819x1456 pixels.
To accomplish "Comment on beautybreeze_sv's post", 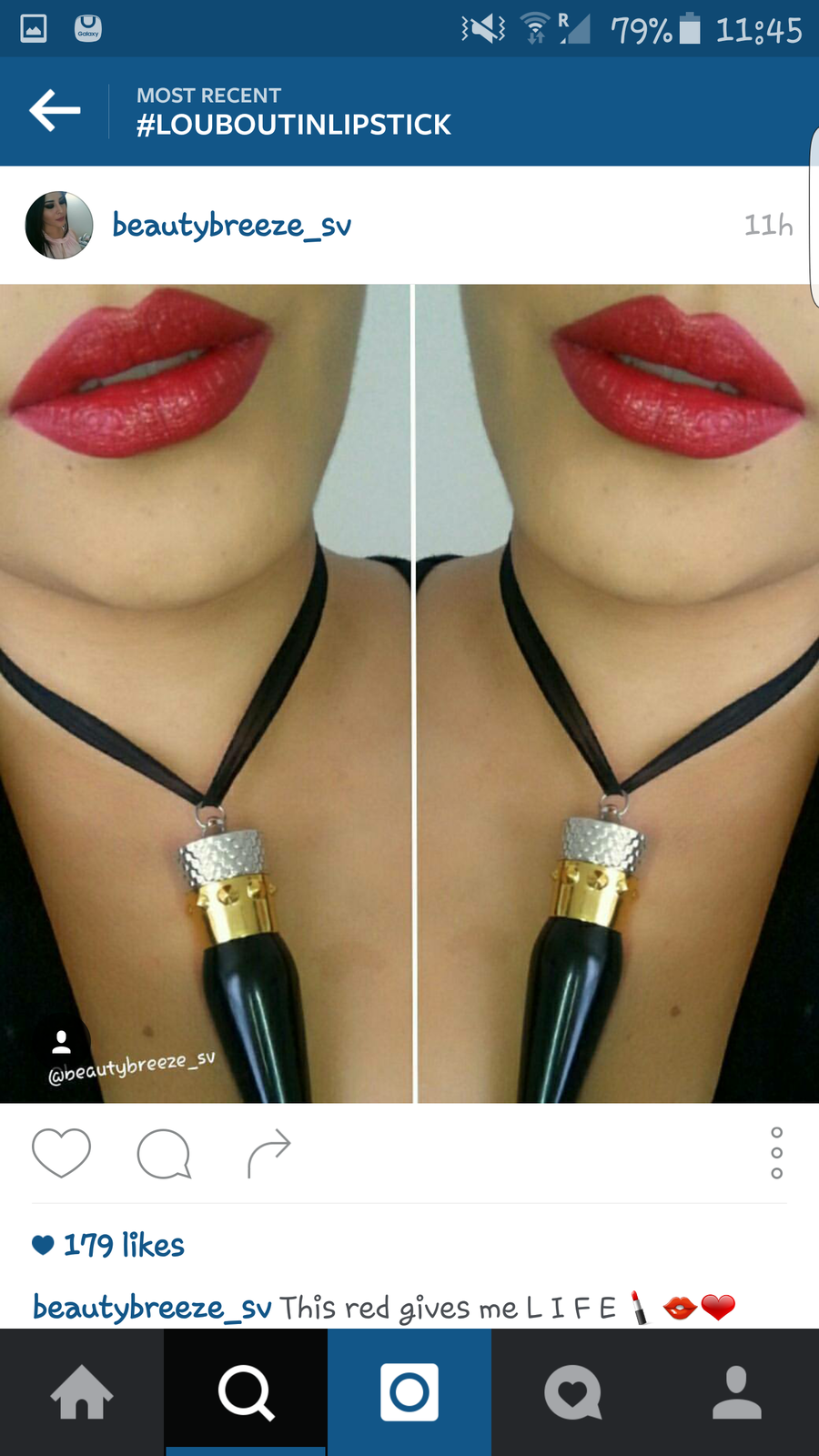I will (164, 1153).
